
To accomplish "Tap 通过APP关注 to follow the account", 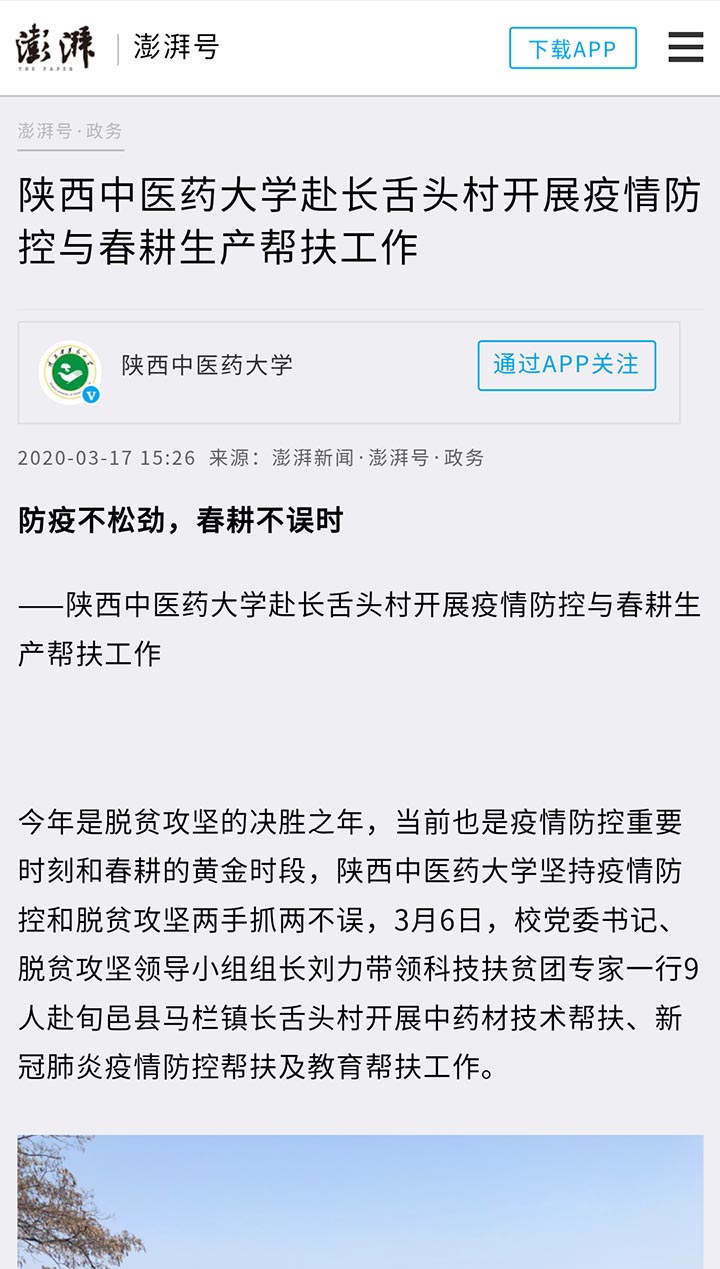I will click(566, 365).
